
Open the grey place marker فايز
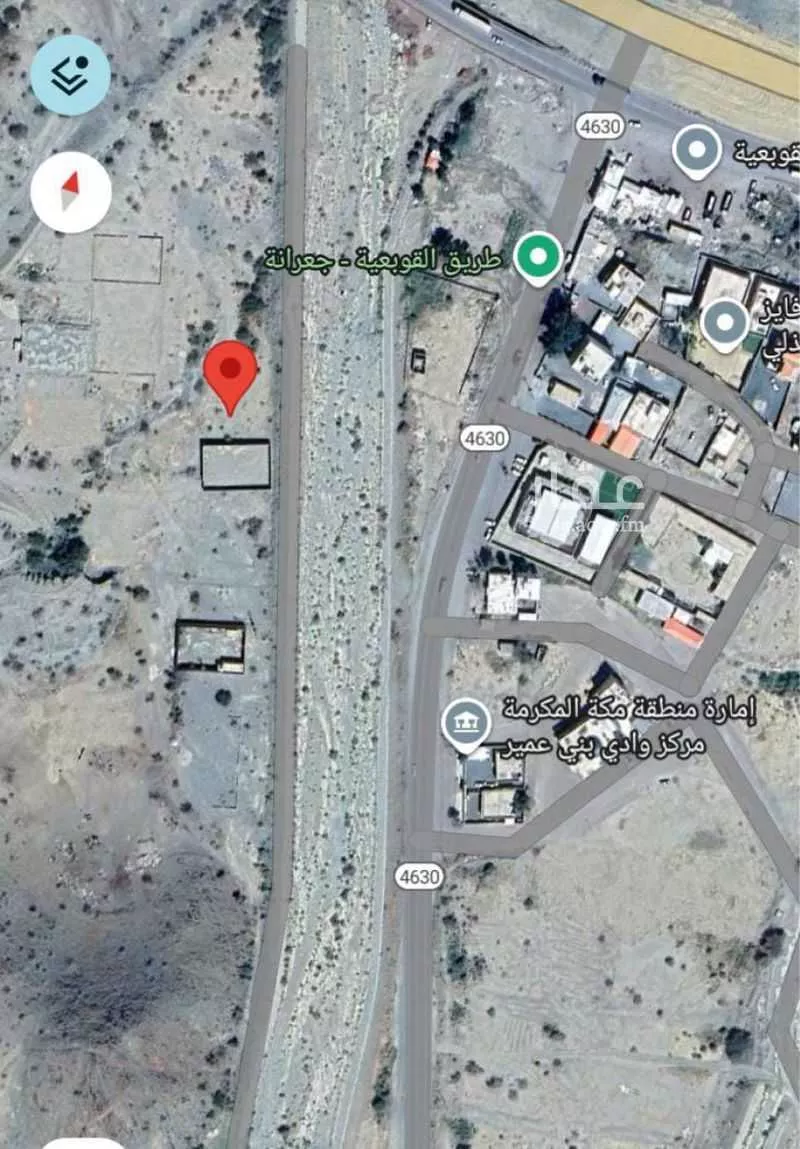(724, 324)
